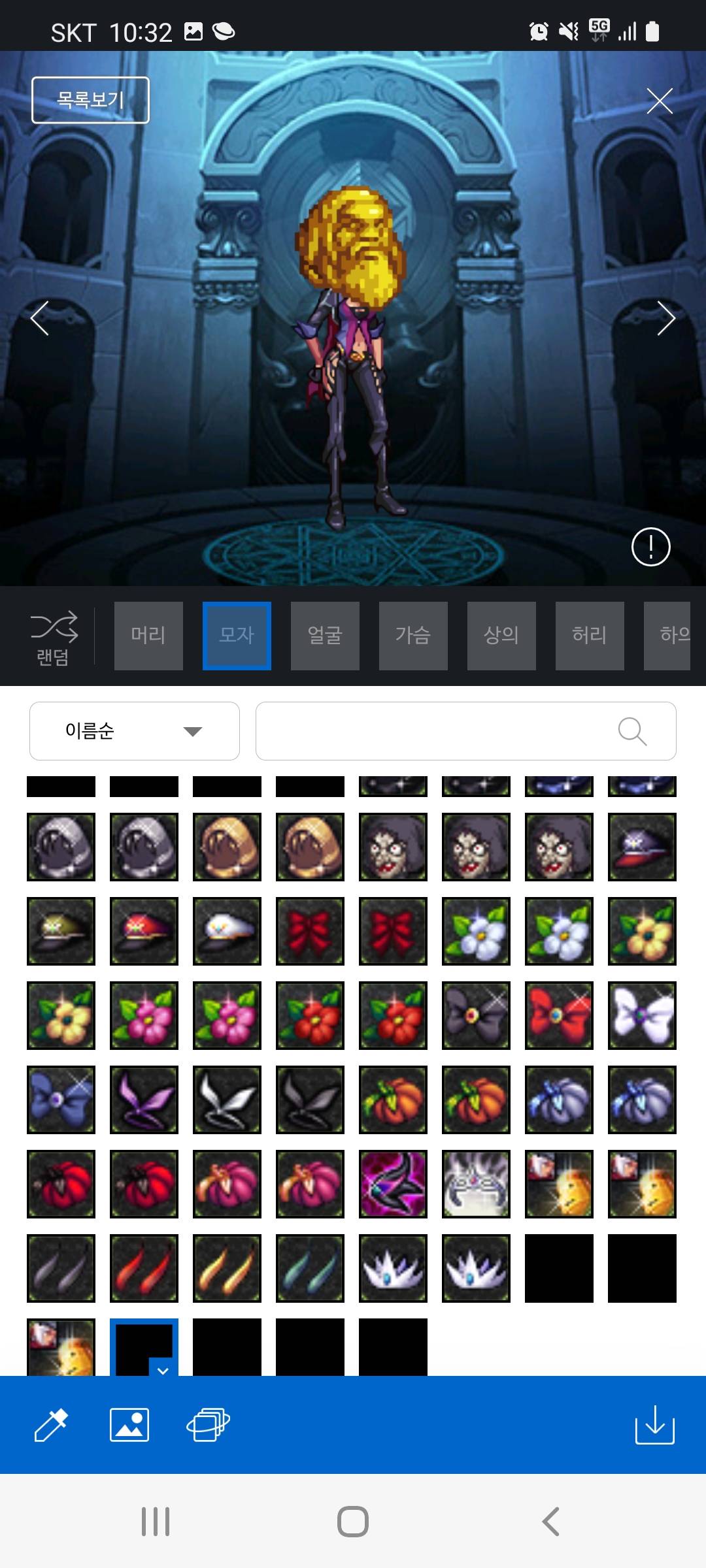Open the image background tool
This screenshot has height=1568, width=706.
129,1425
